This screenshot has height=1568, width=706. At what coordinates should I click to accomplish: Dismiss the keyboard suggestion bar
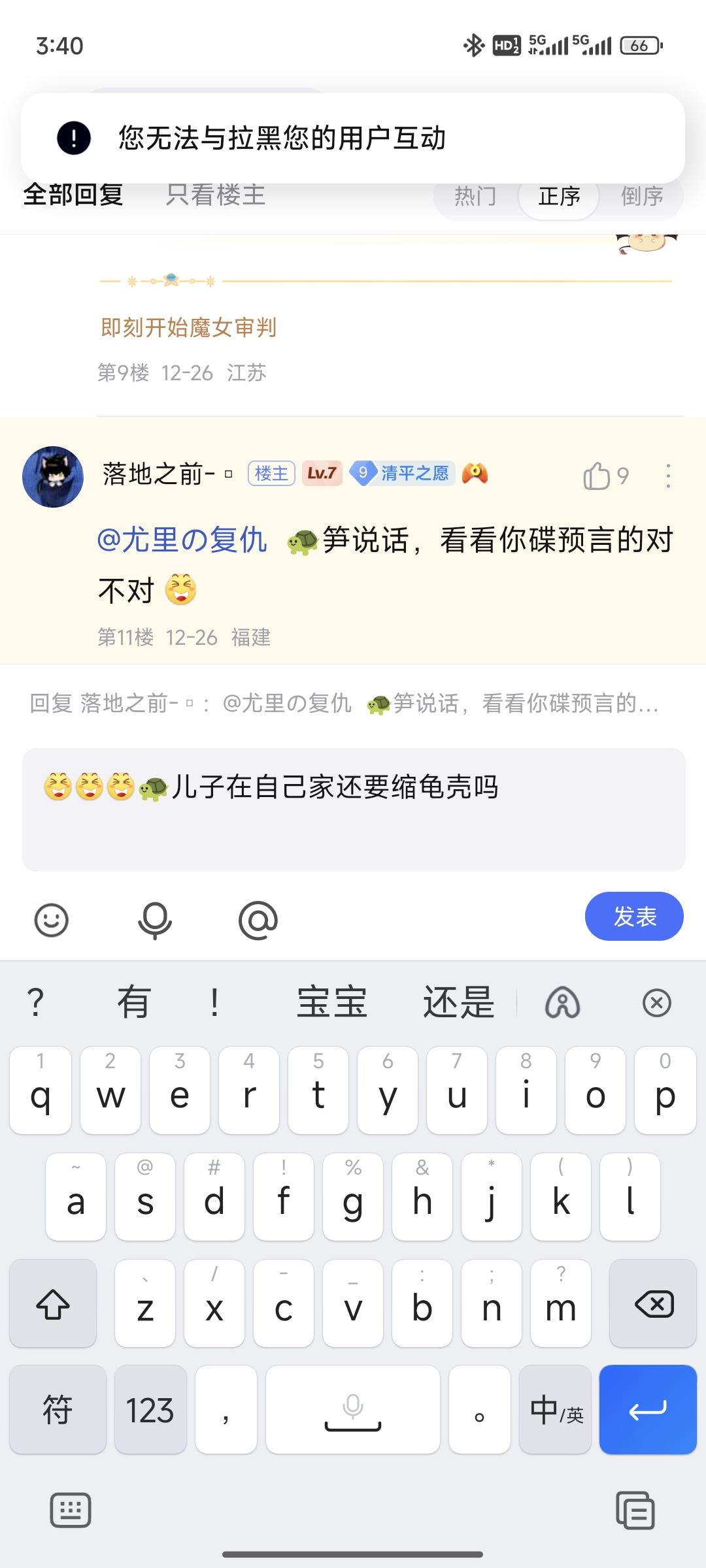coord(656,1002)
